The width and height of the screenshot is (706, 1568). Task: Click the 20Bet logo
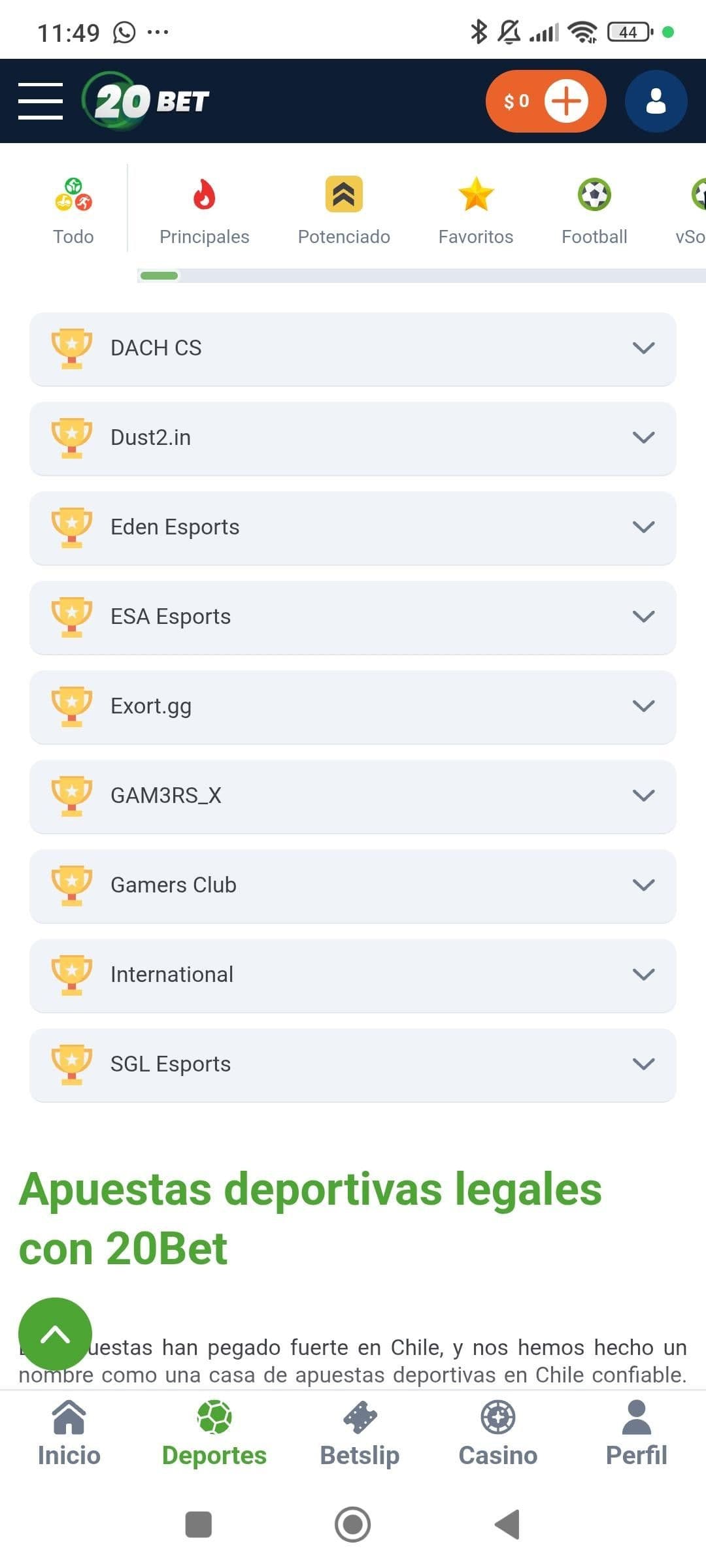[146, 101]
